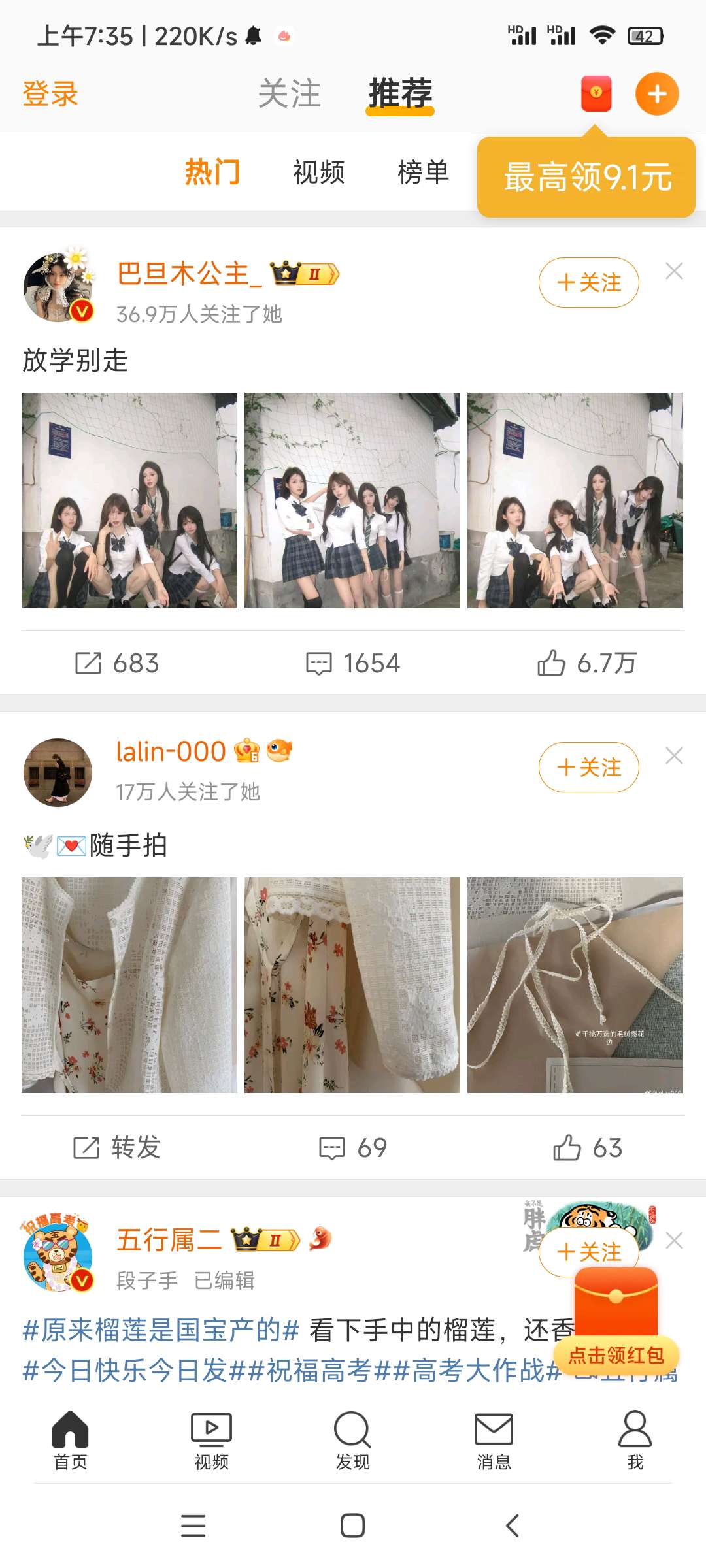Like the 随手拍 post by lalin-000
The width and height of the screenshot is (706, 1568).
[x=587, y=1148]
